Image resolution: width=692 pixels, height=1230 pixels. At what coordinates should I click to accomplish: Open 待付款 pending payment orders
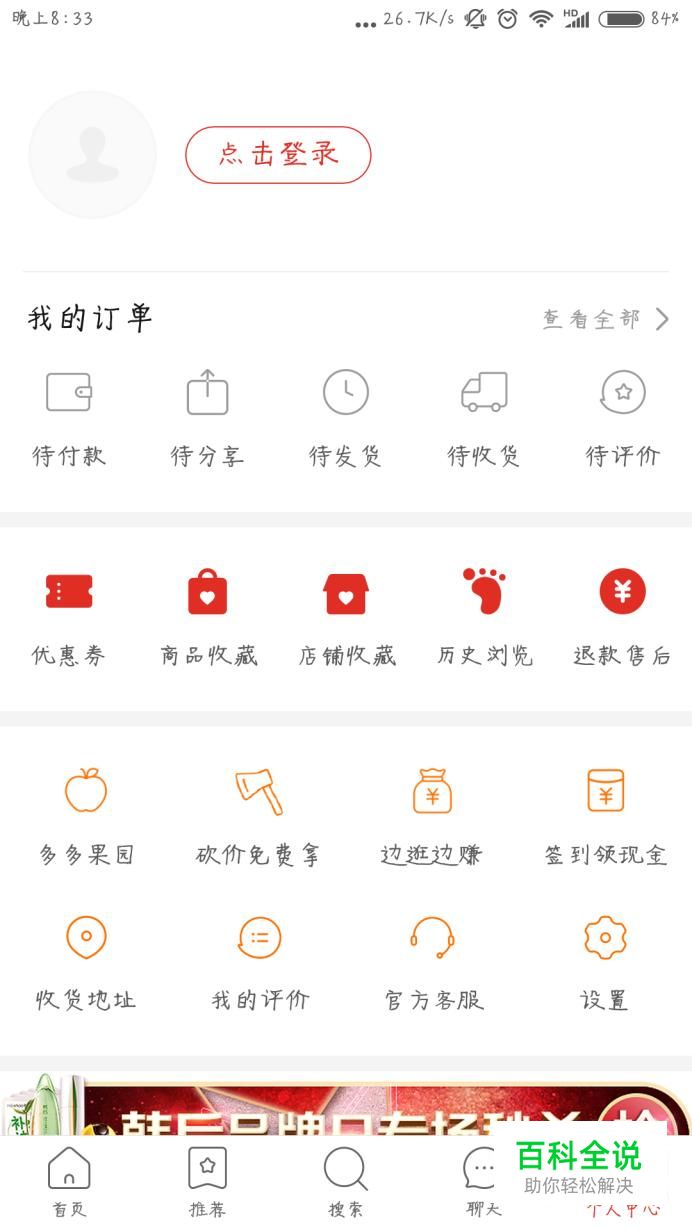pos(69,415)
